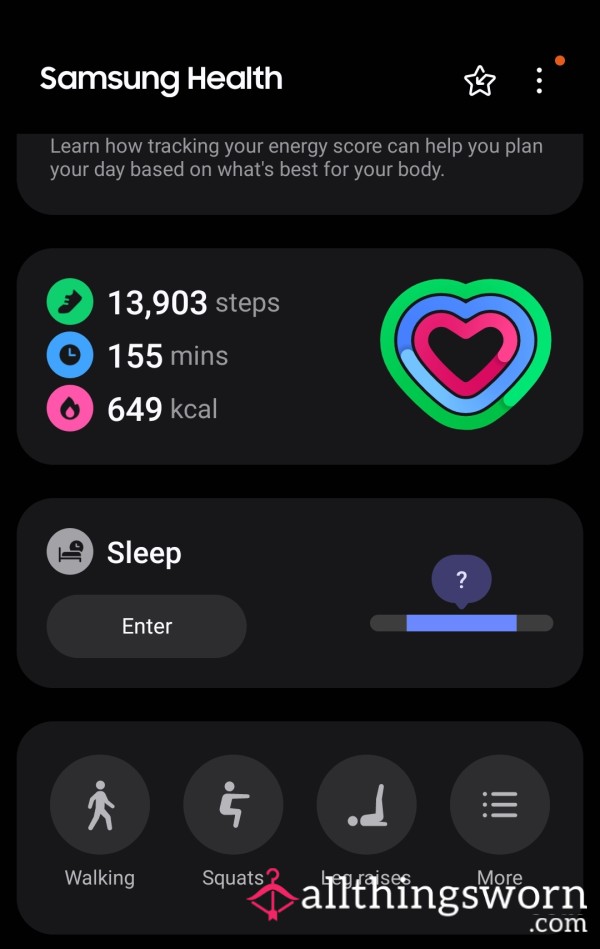Image resolution: width=600 pixels, height=949 pixels.
Task: Start a Walking exercise
Action: pos(100,805)
